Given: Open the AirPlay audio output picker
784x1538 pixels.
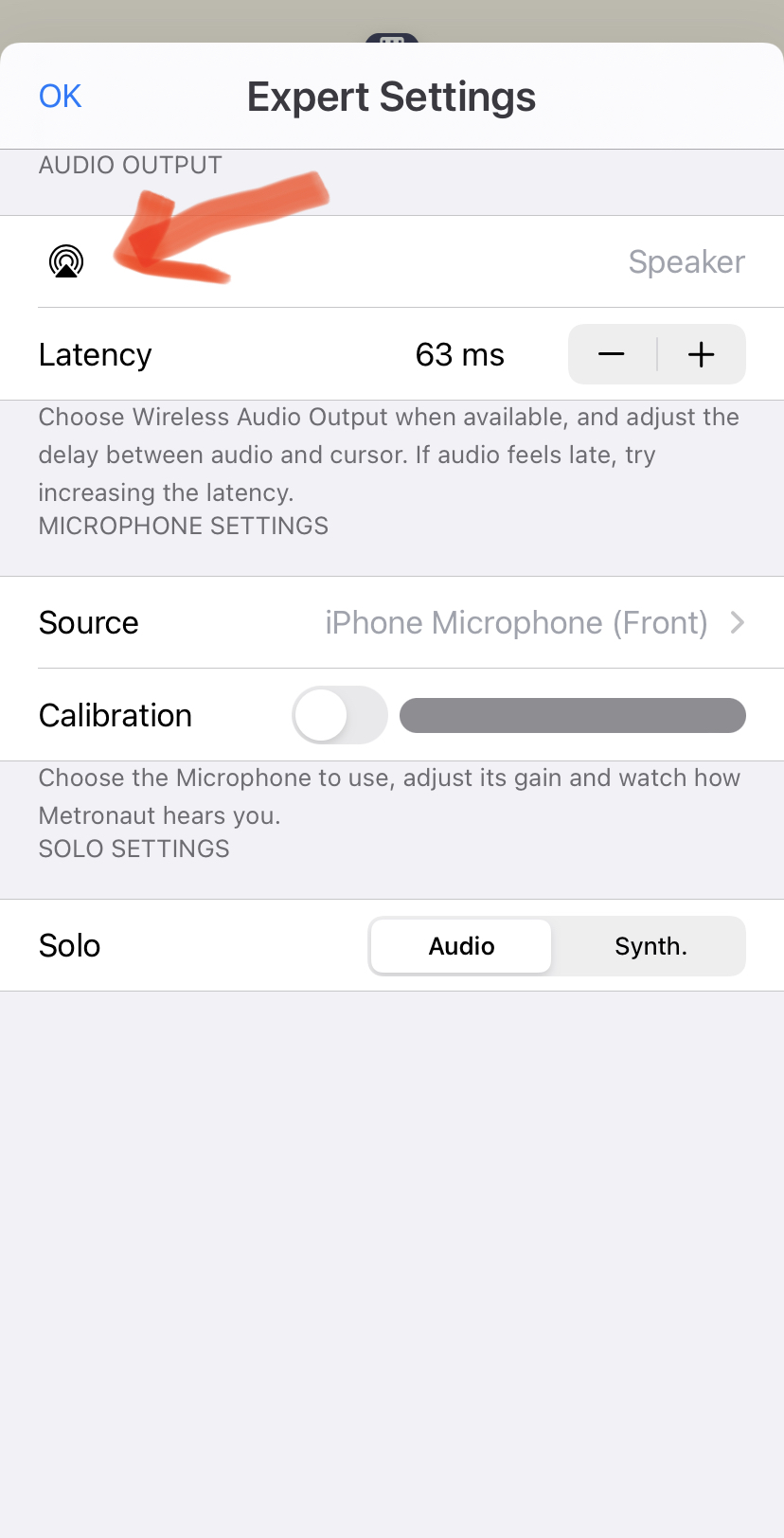Looking at the screenshot, I should (x=66, y=260).
